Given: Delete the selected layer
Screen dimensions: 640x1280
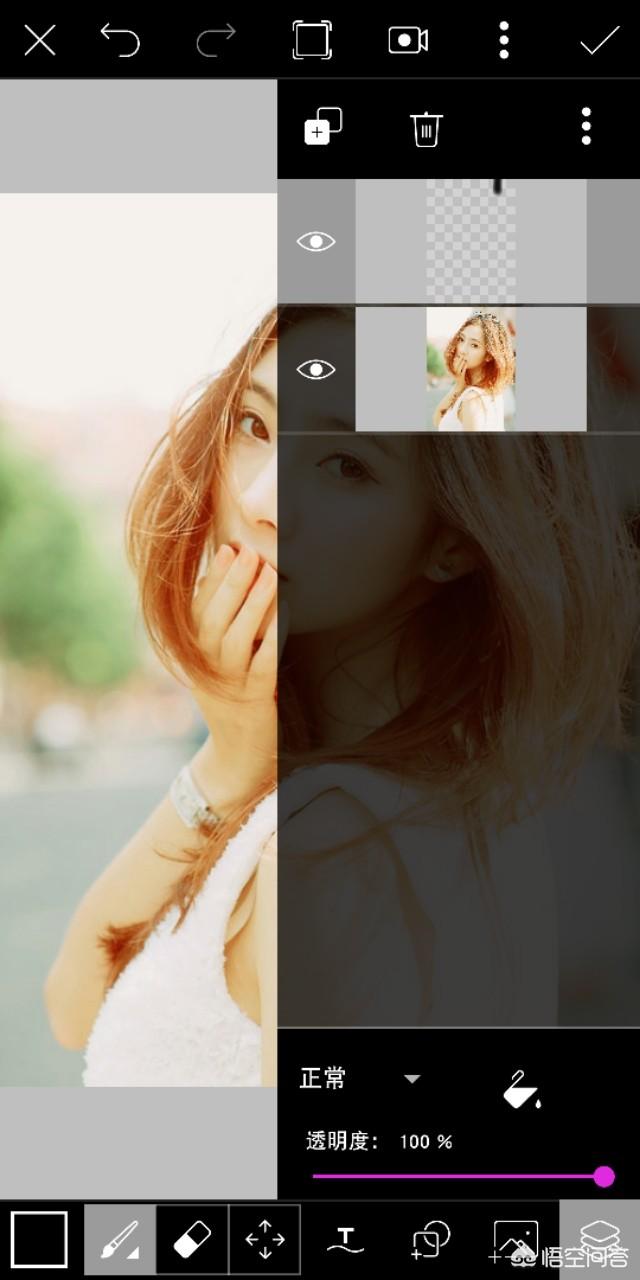Looking at the screenshot, I should (x=426, y=129).
